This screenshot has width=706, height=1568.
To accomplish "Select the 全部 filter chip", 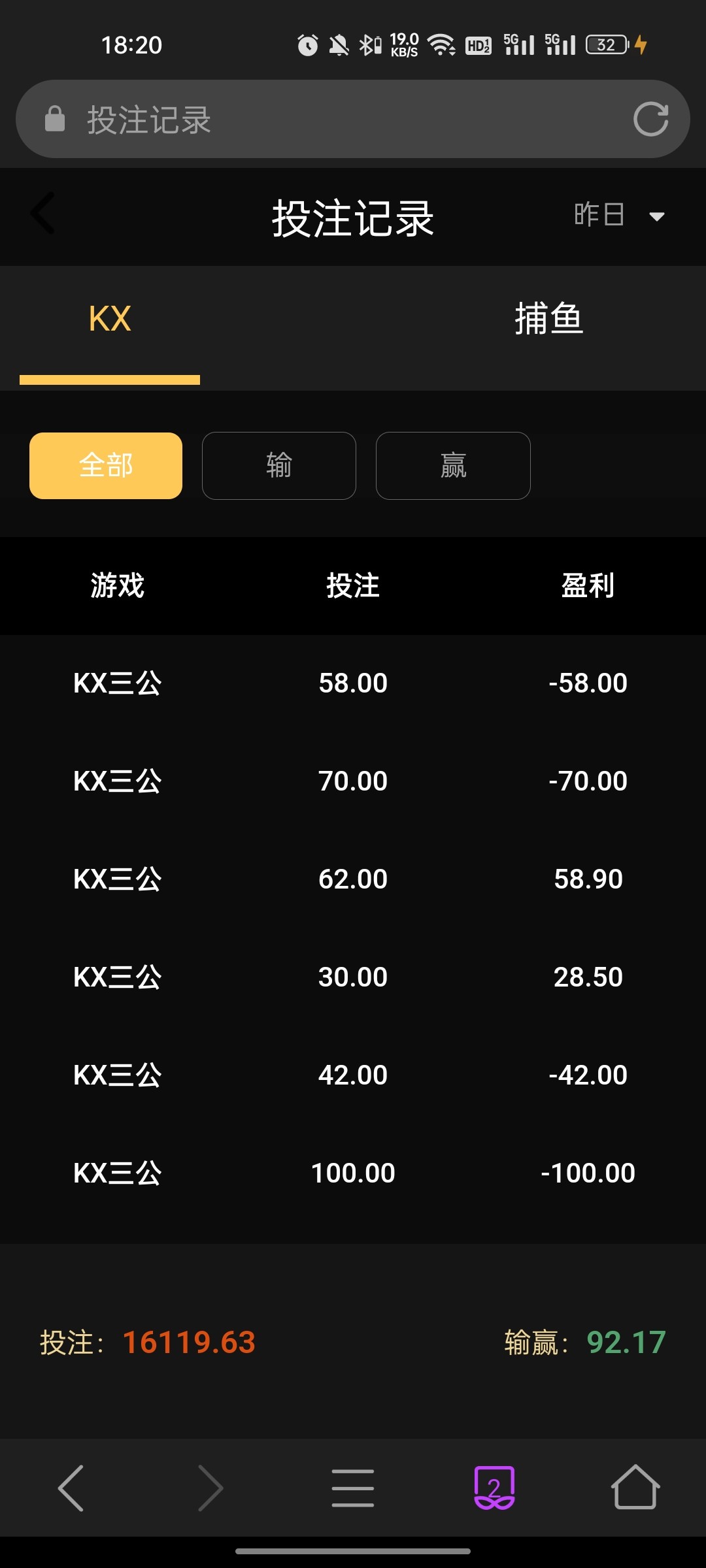I will 106,466.
